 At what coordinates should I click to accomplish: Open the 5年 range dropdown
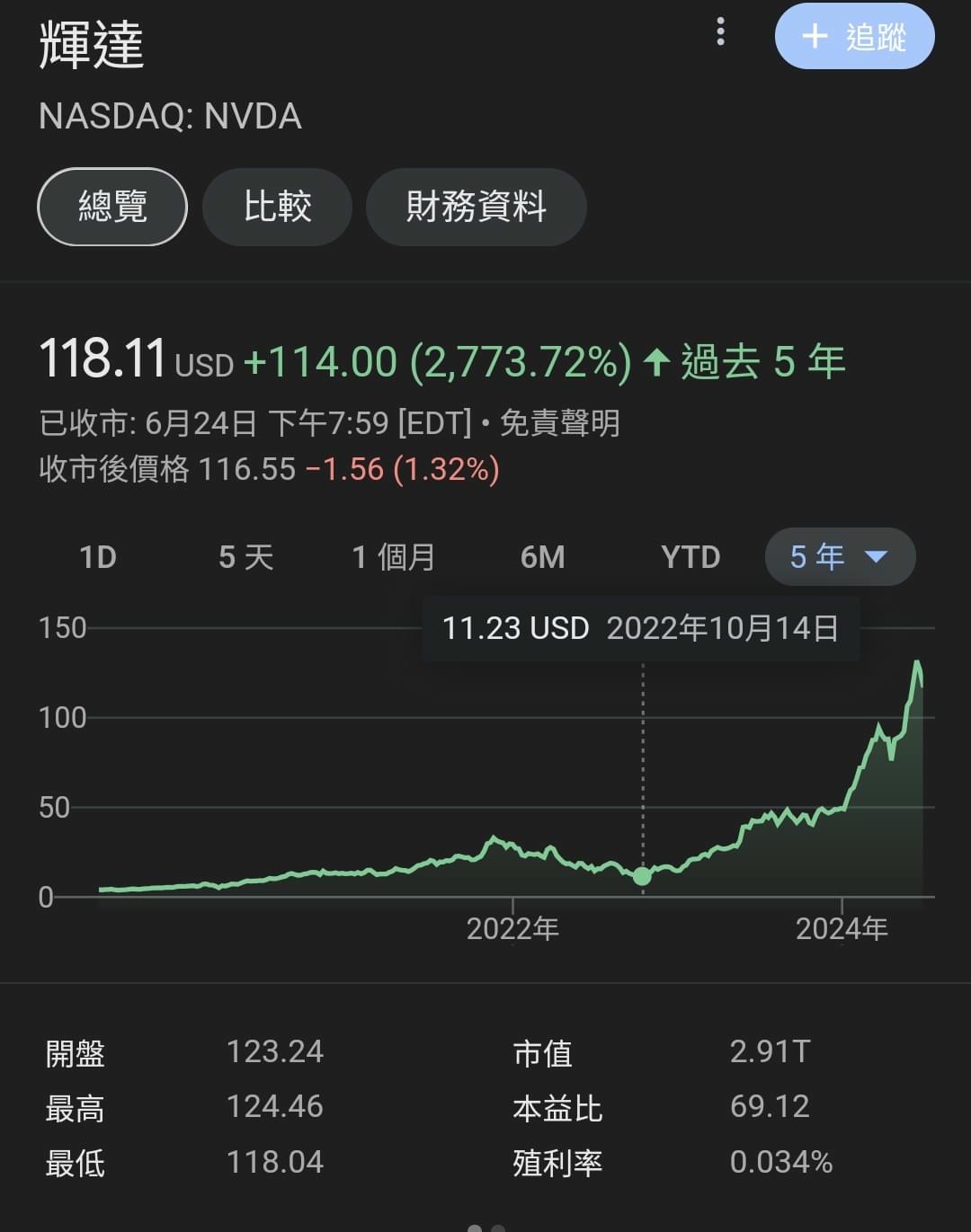[838, 557]
